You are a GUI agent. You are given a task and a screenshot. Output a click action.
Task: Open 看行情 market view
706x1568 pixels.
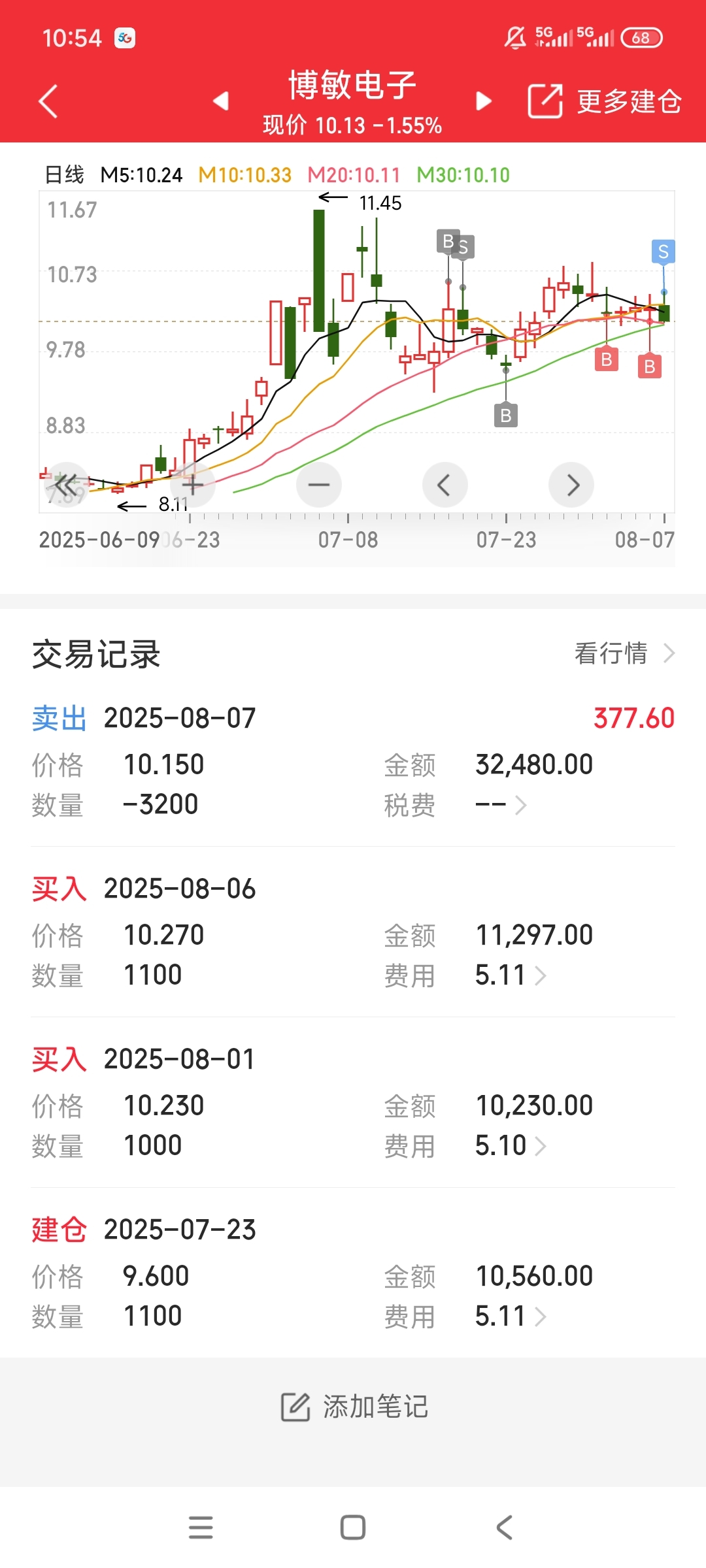coord(624,653)
